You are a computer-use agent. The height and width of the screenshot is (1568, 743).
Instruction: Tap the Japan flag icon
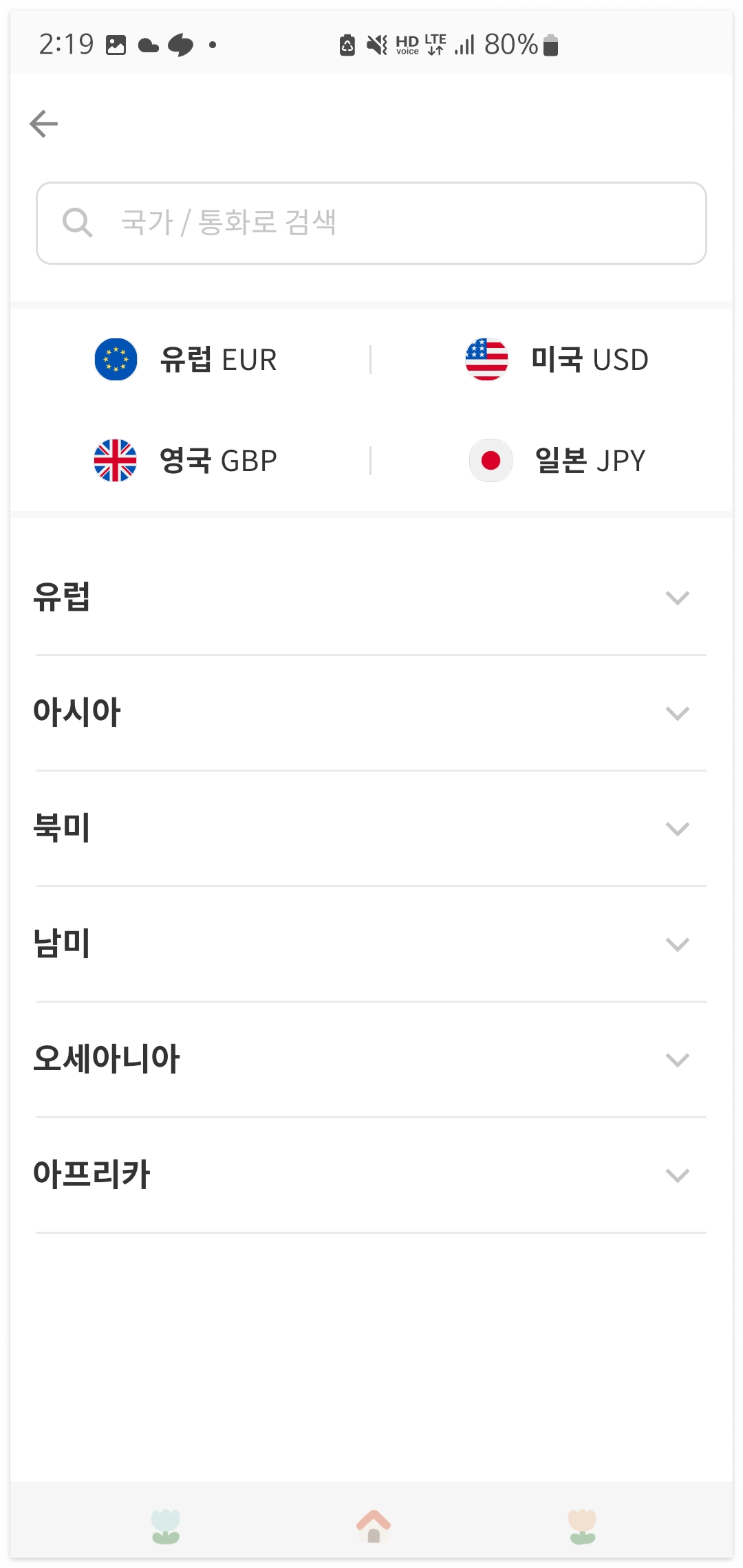point(489,460)
